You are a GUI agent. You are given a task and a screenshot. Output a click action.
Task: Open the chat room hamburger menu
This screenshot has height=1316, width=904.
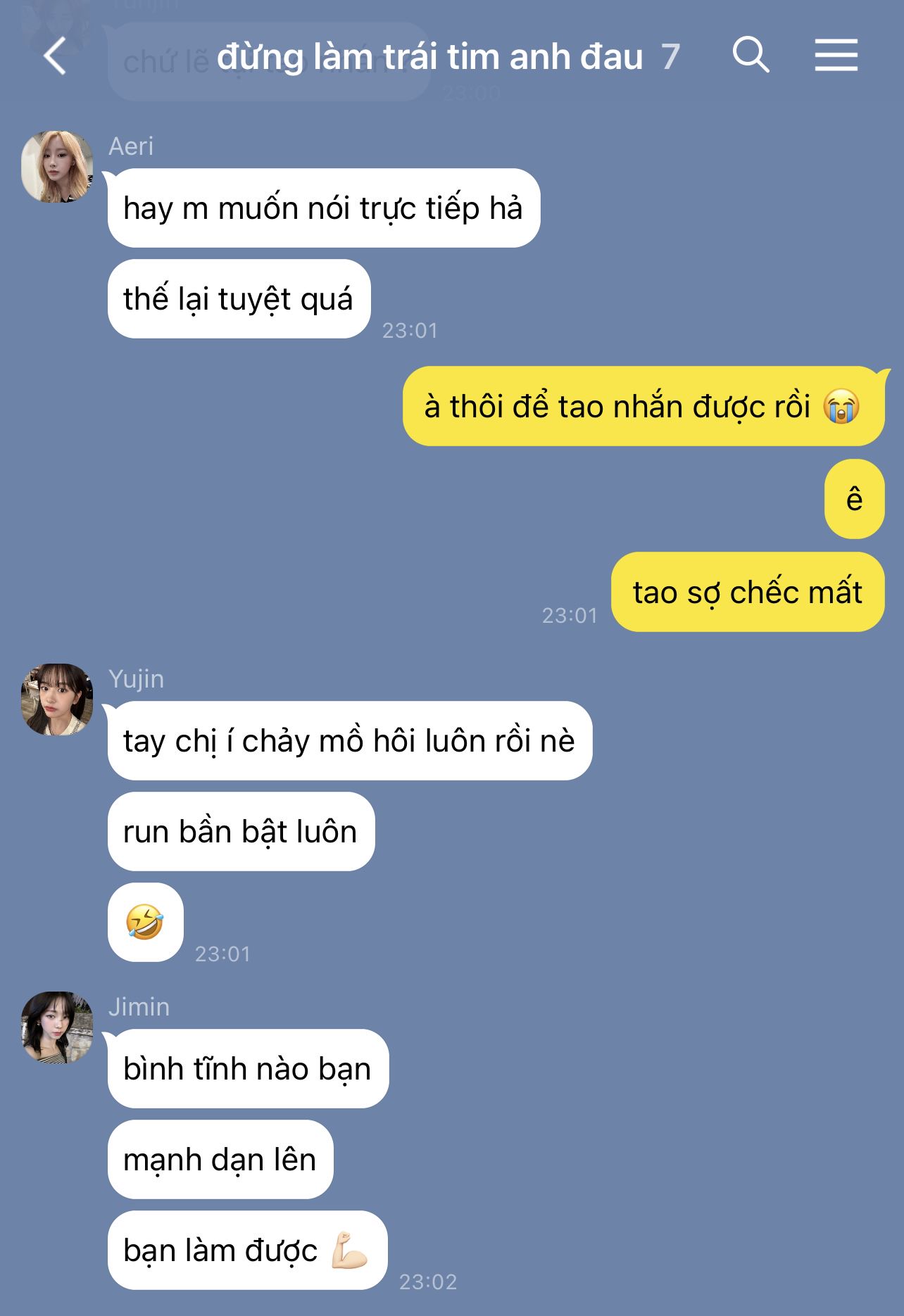pyautogui.click(x=836, y=56)
